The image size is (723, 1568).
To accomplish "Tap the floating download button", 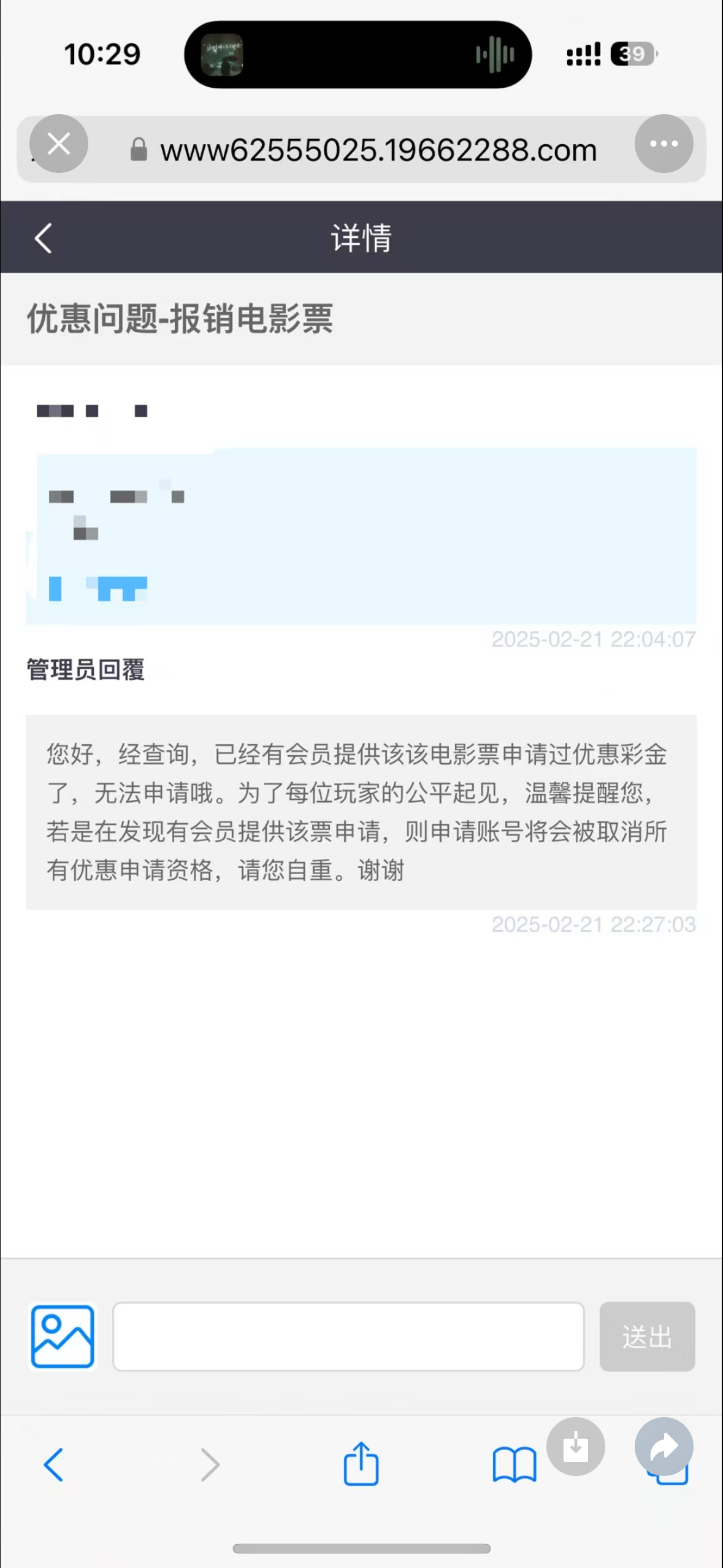I will (576, 1447).
